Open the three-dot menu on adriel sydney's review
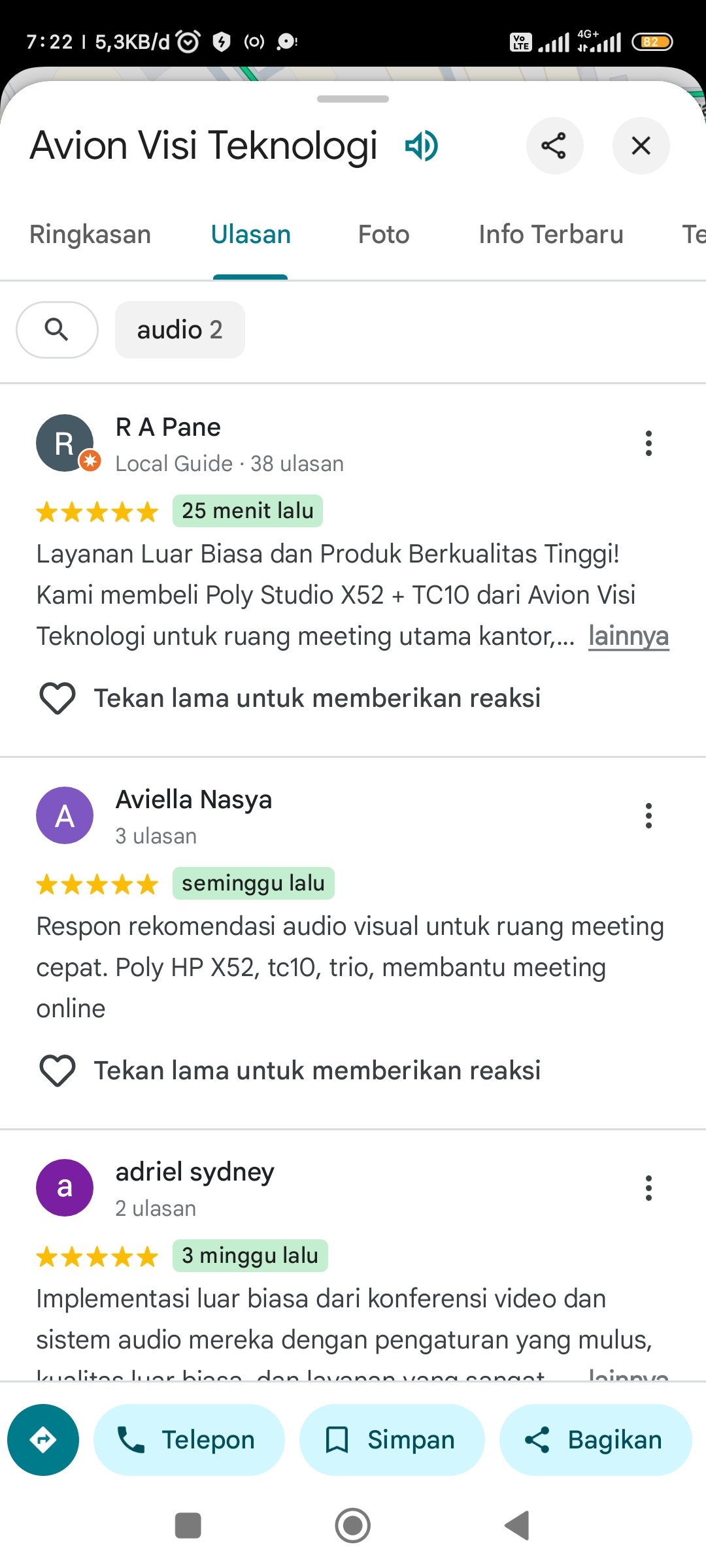Screen dimensions: 706x1568 [648, 1188]
